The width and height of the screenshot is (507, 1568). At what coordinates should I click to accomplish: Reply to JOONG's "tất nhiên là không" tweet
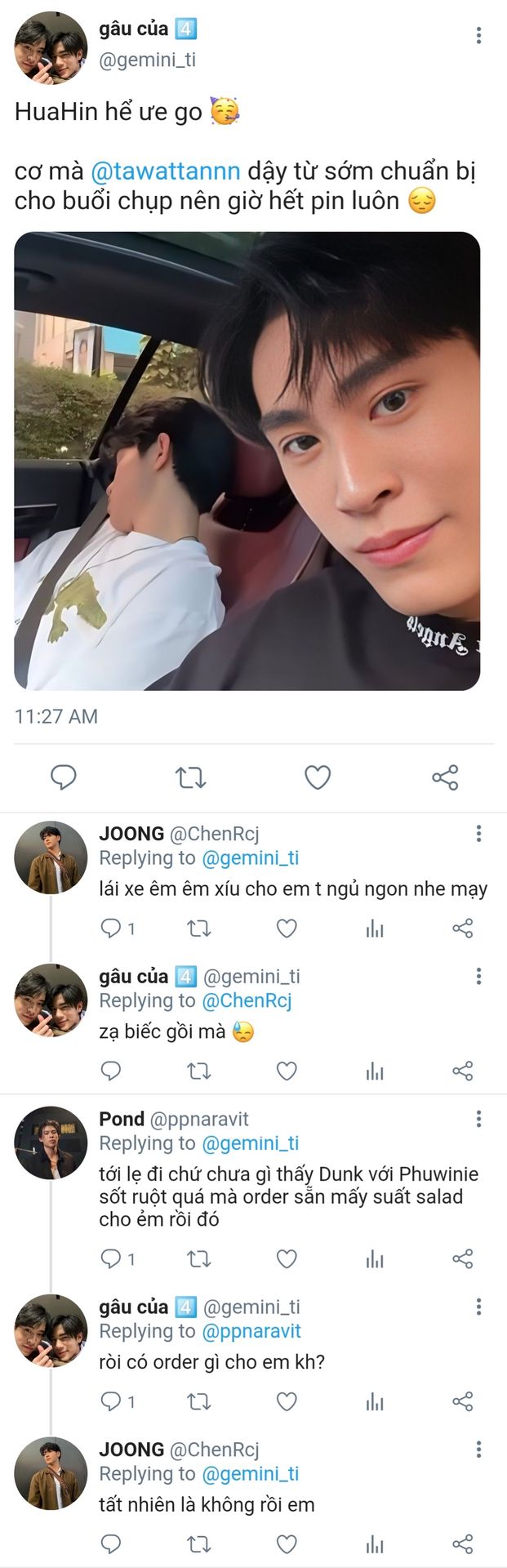110,1543
